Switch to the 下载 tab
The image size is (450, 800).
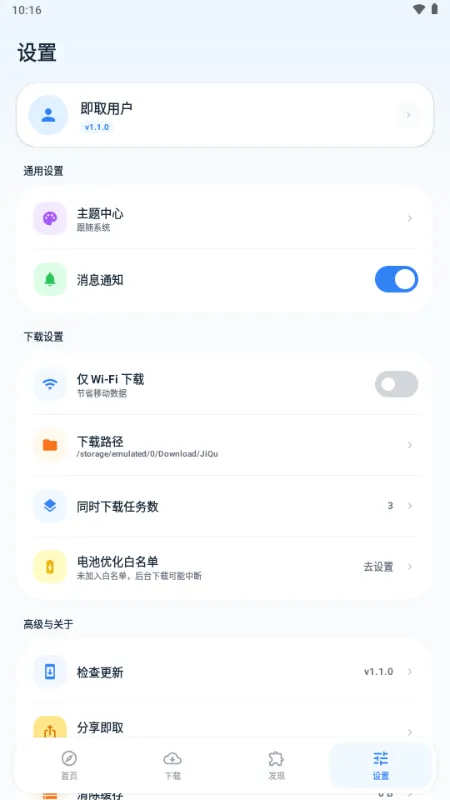(172, 765)
